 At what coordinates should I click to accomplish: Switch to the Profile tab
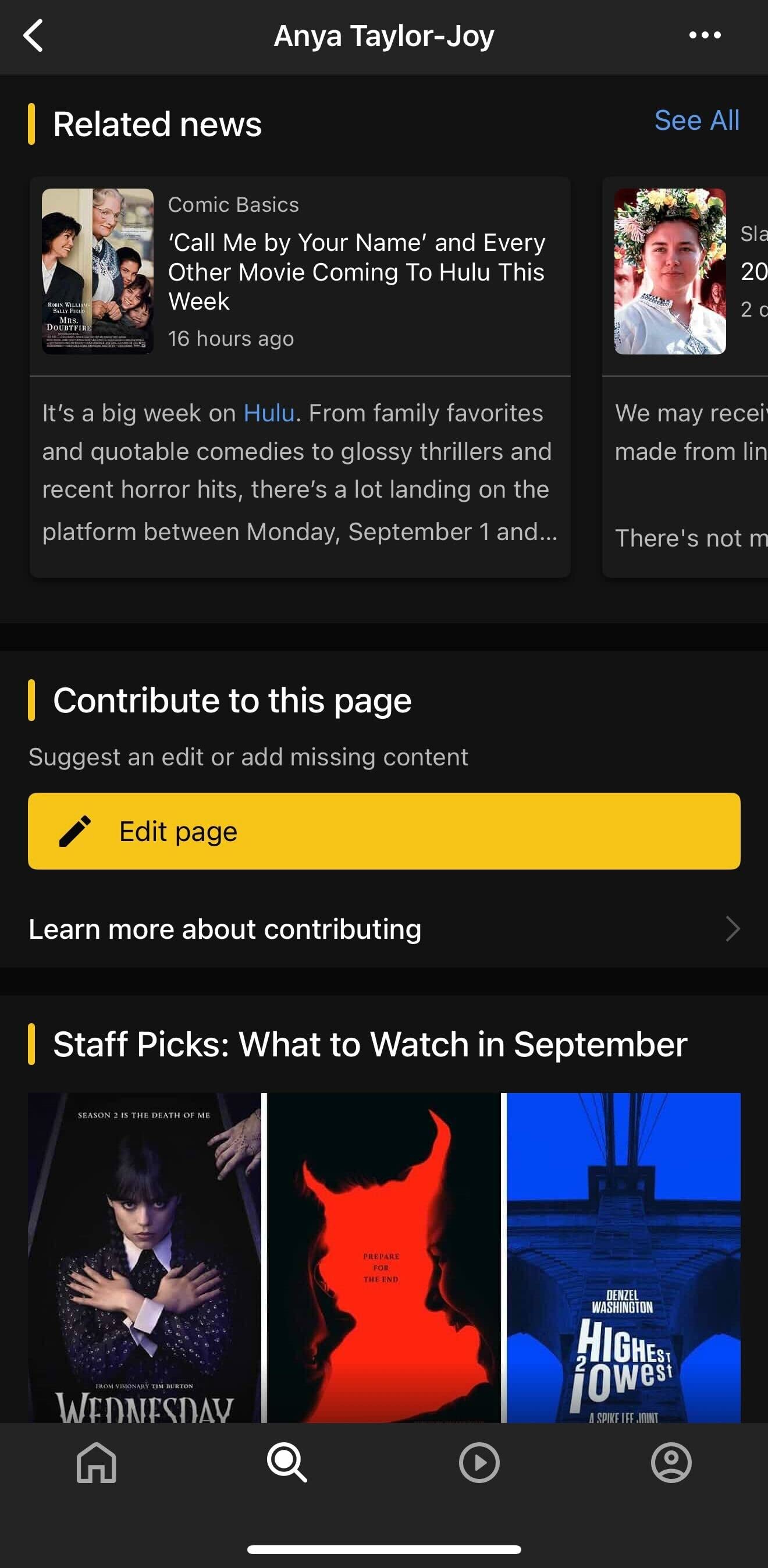[x=671, y=1462]
